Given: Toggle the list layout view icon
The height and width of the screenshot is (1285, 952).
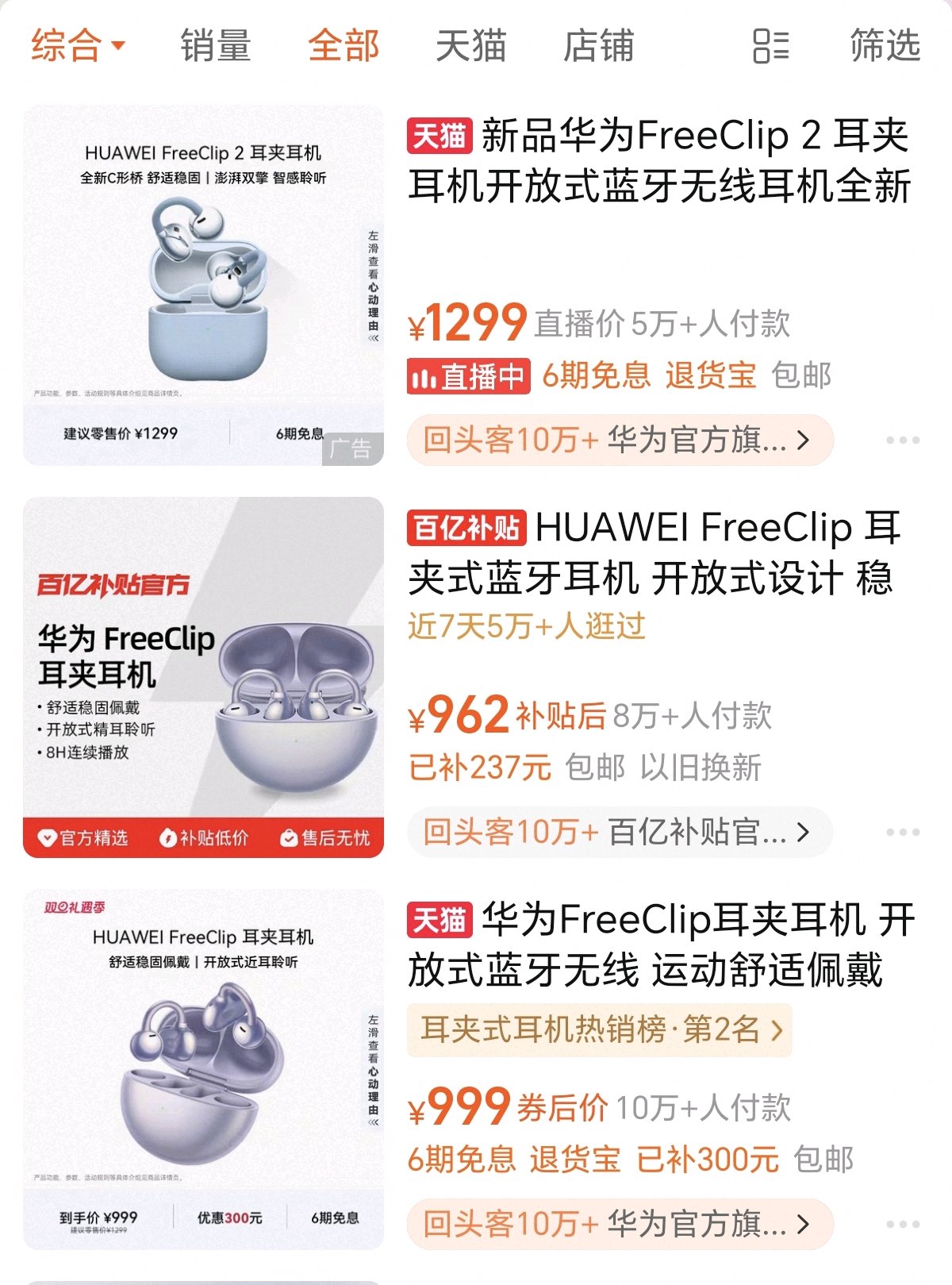Looking at the screenshot, I should point(770,45).
